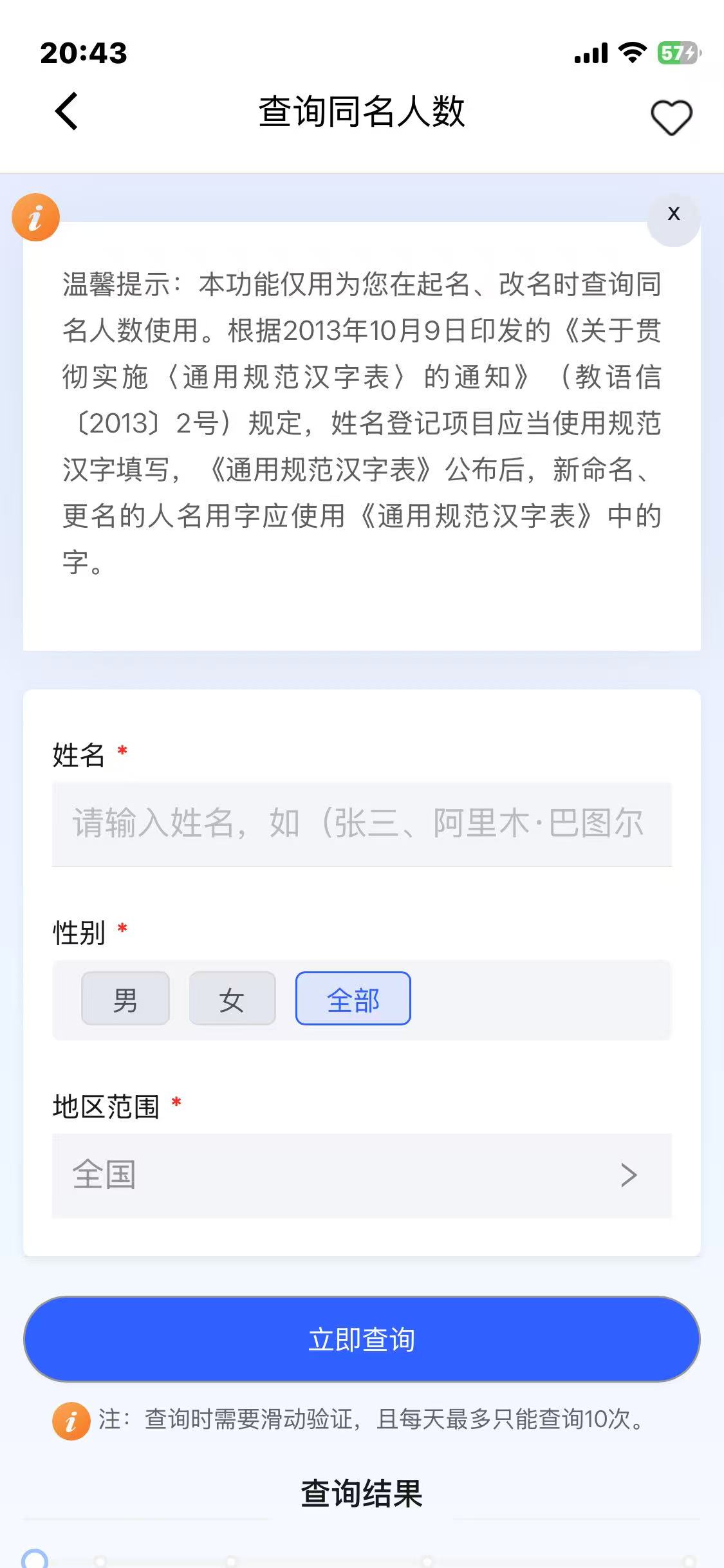Tap the heart favorite icon
Viewport: 724px width, 1568px height.
coord(671,117)
